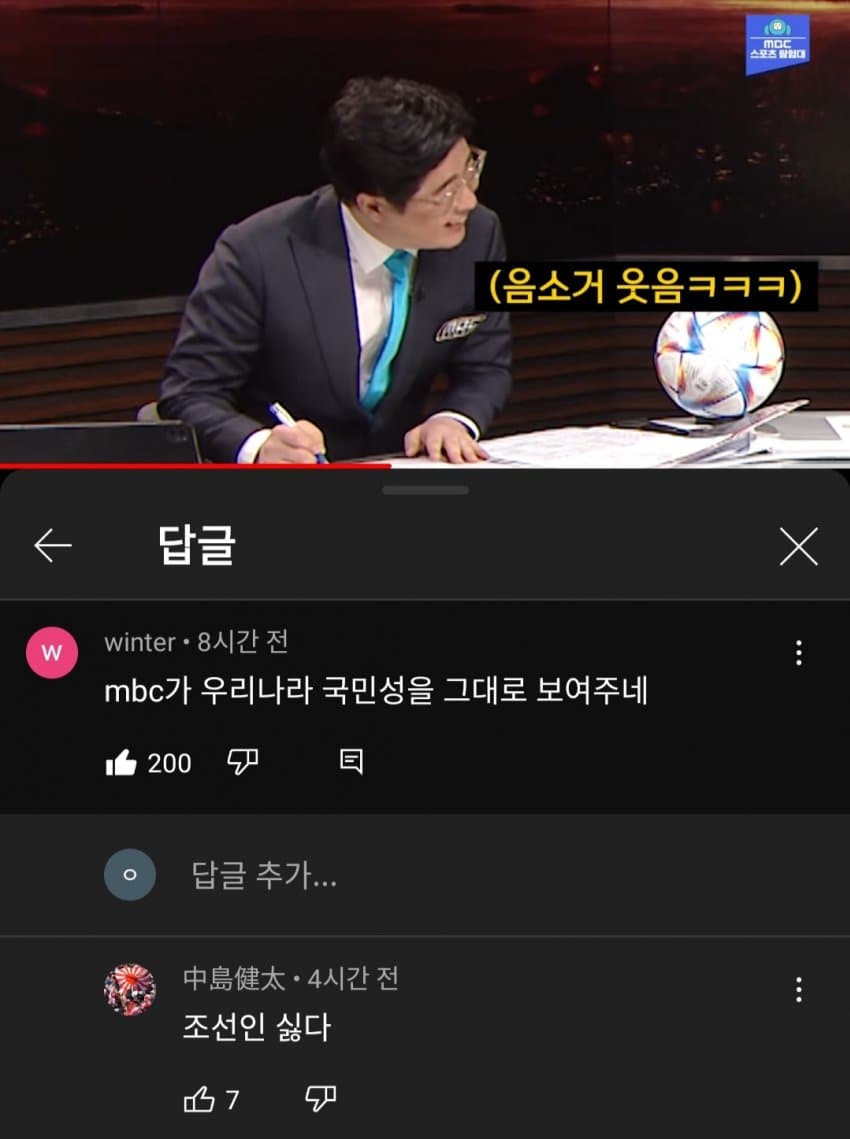Open the overflow menu on winter's comment
The height and width of the screenshot is (1139, 850).
click(x=798, y=653)
